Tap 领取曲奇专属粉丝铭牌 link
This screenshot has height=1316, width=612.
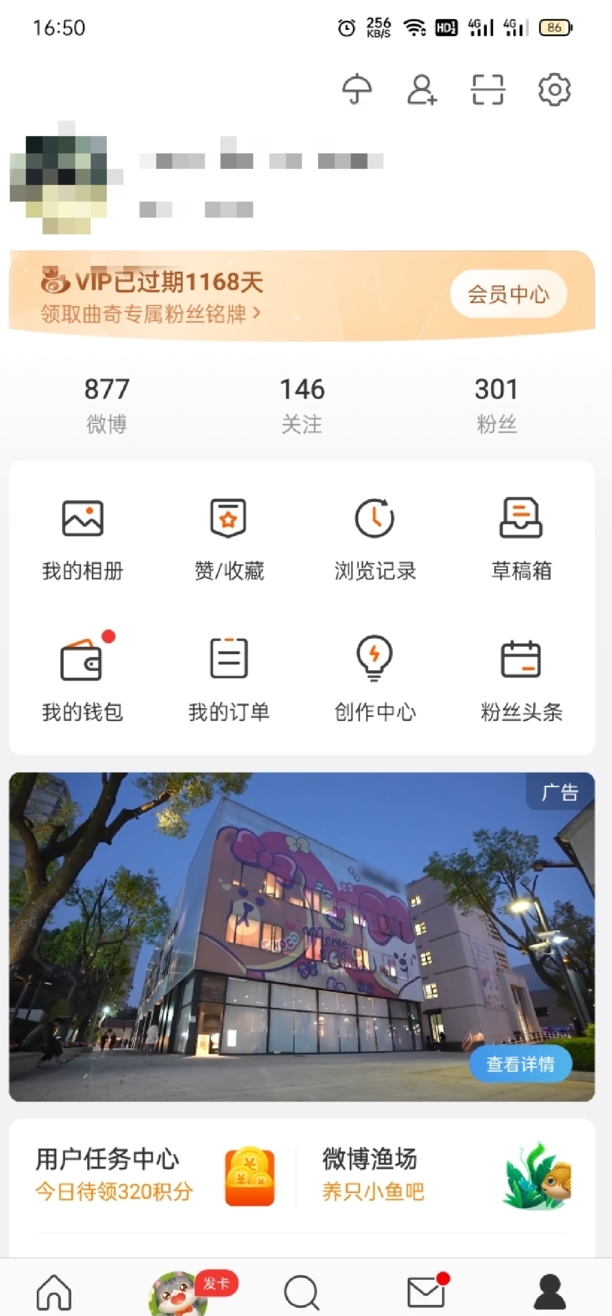click(x=151, y=313)
